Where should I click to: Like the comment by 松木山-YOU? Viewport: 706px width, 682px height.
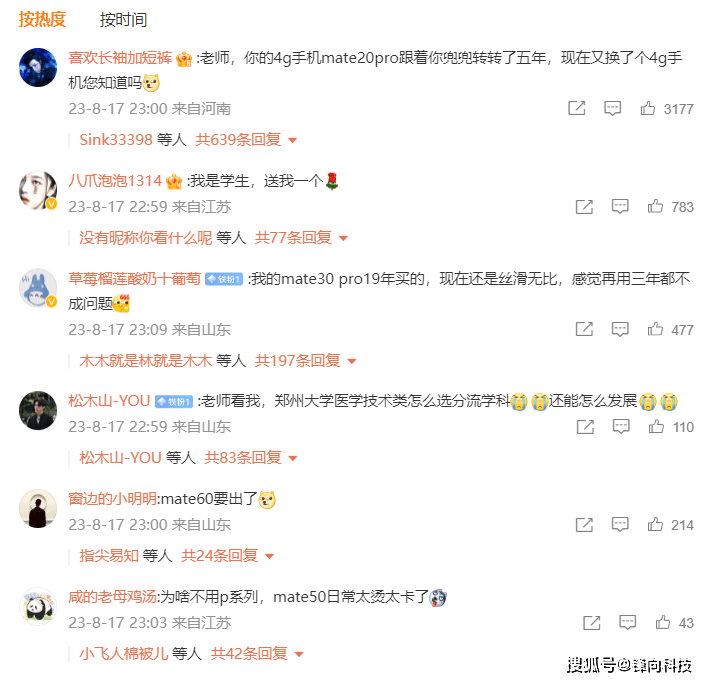[656, 427]
